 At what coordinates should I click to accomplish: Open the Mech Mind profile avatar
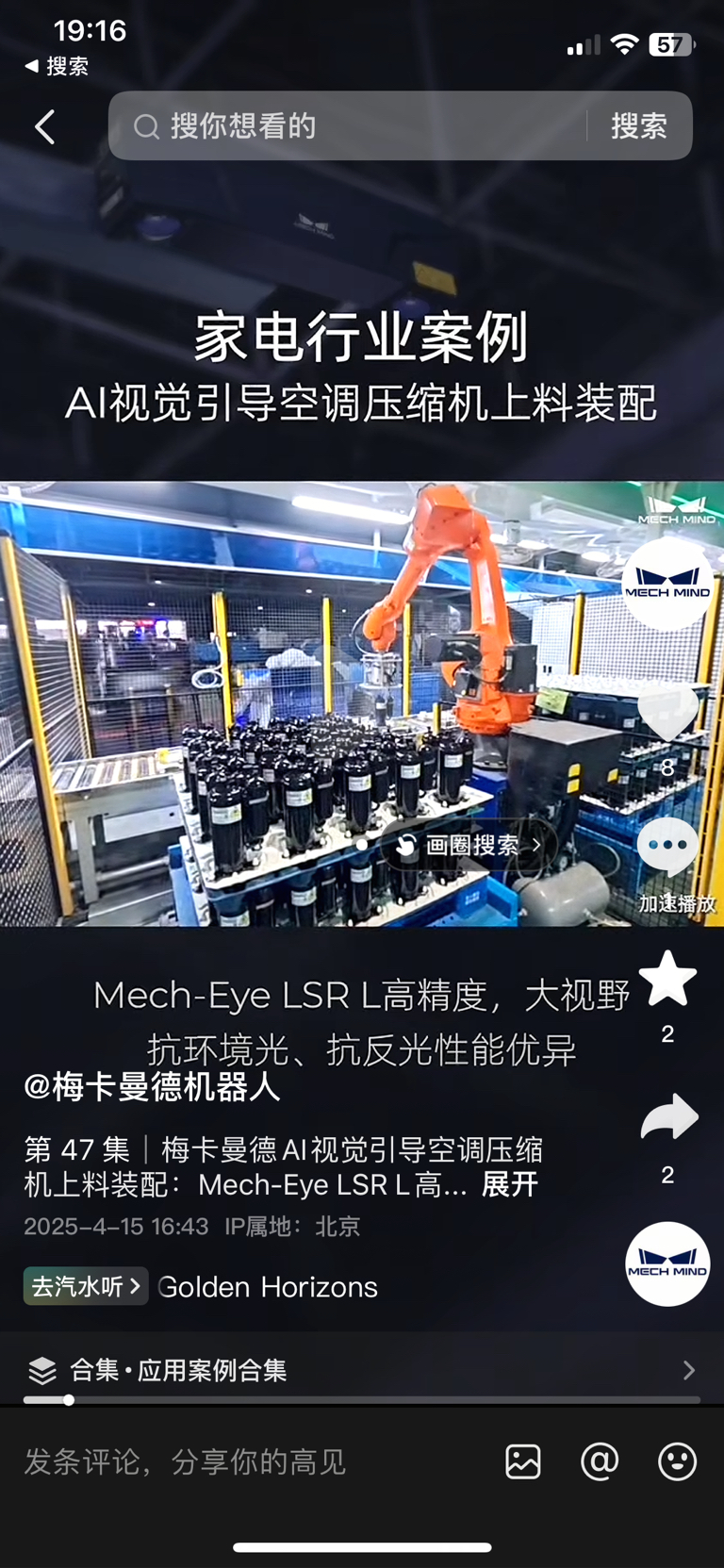(x=667, y=581)
